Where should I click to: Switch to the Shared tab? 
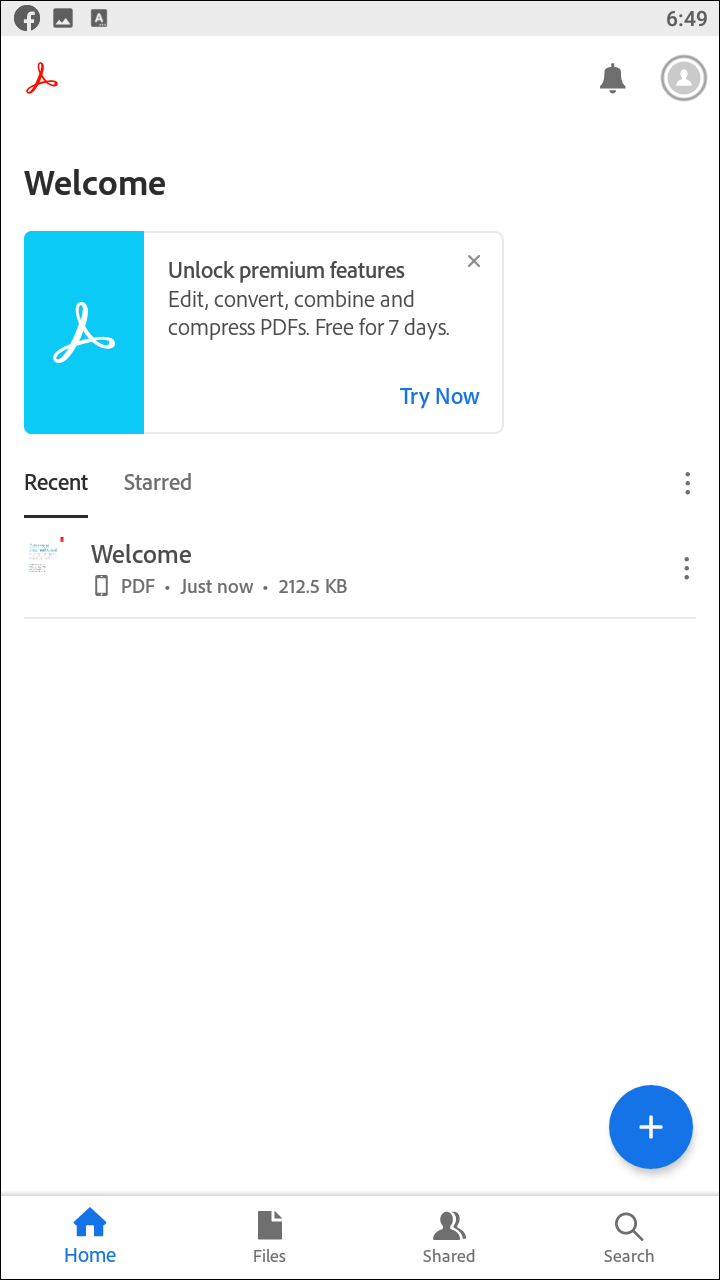[449, 1237]
